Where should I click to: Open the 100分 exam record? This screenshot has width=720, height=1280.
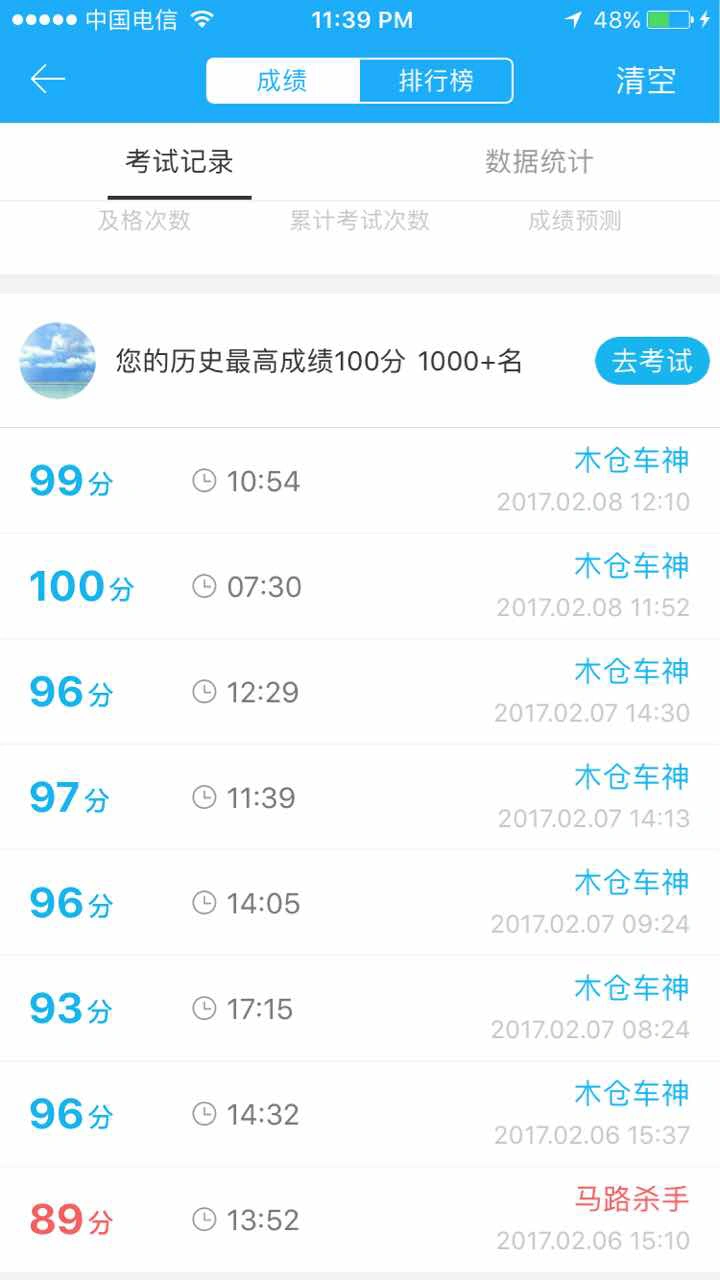(360, 586)
